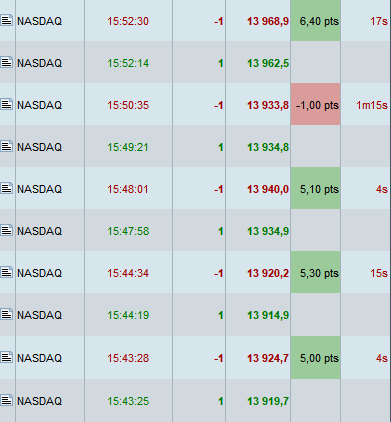The height and width of the screenshot is (422, 391).
Task: Open details icon for 15:44:19 NASDAQ order
Action: pos(7,315)
